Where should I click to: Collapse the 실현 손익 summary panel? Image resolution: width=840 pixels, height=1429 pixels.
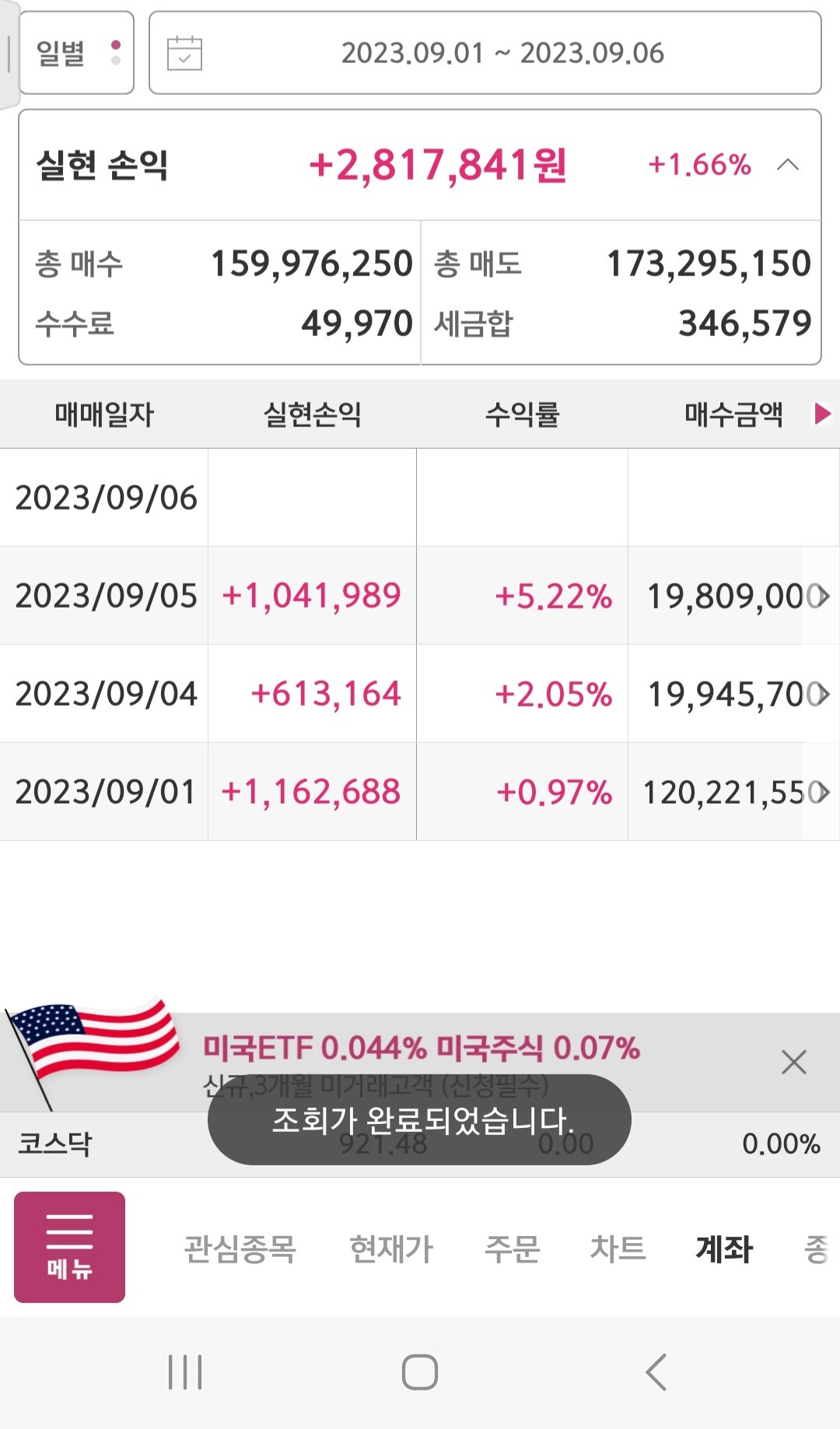click(788, 165)
